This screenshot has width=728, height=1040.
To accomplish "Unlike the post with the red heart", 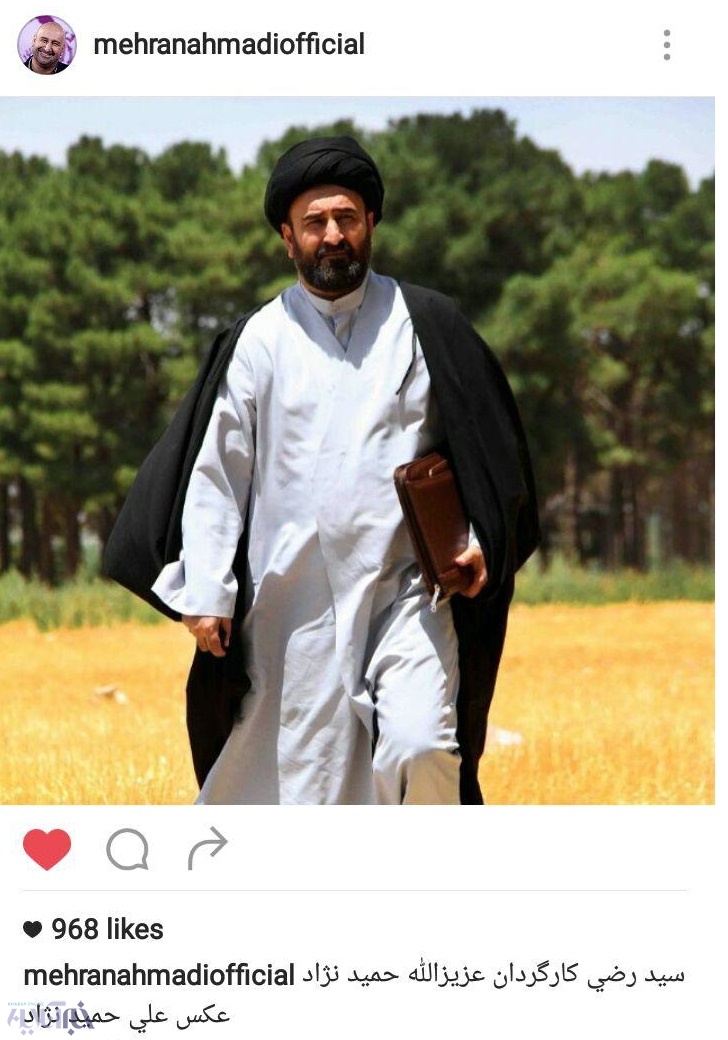I will pyautogui.click(x=47, y=850).
